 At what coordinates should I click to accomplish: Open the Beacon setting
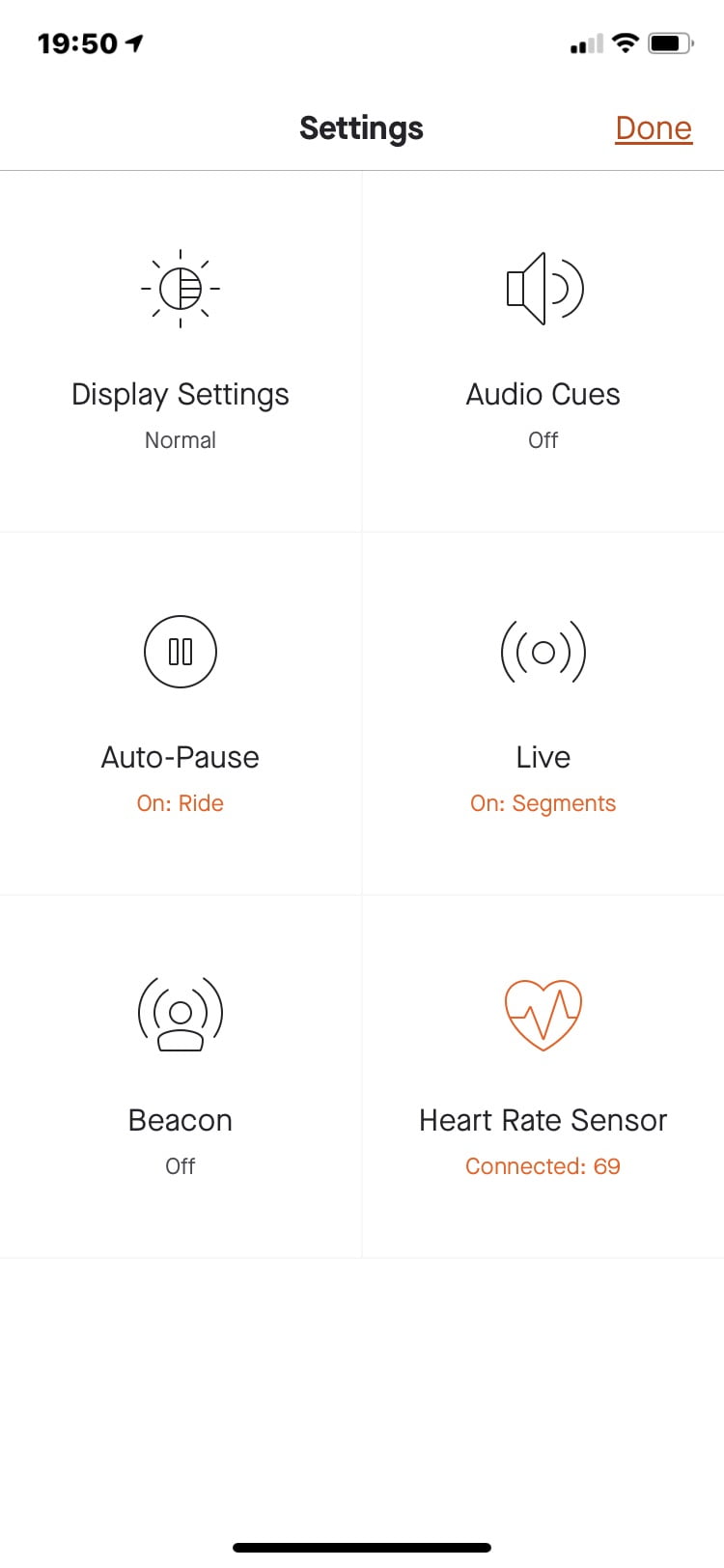181,1077
